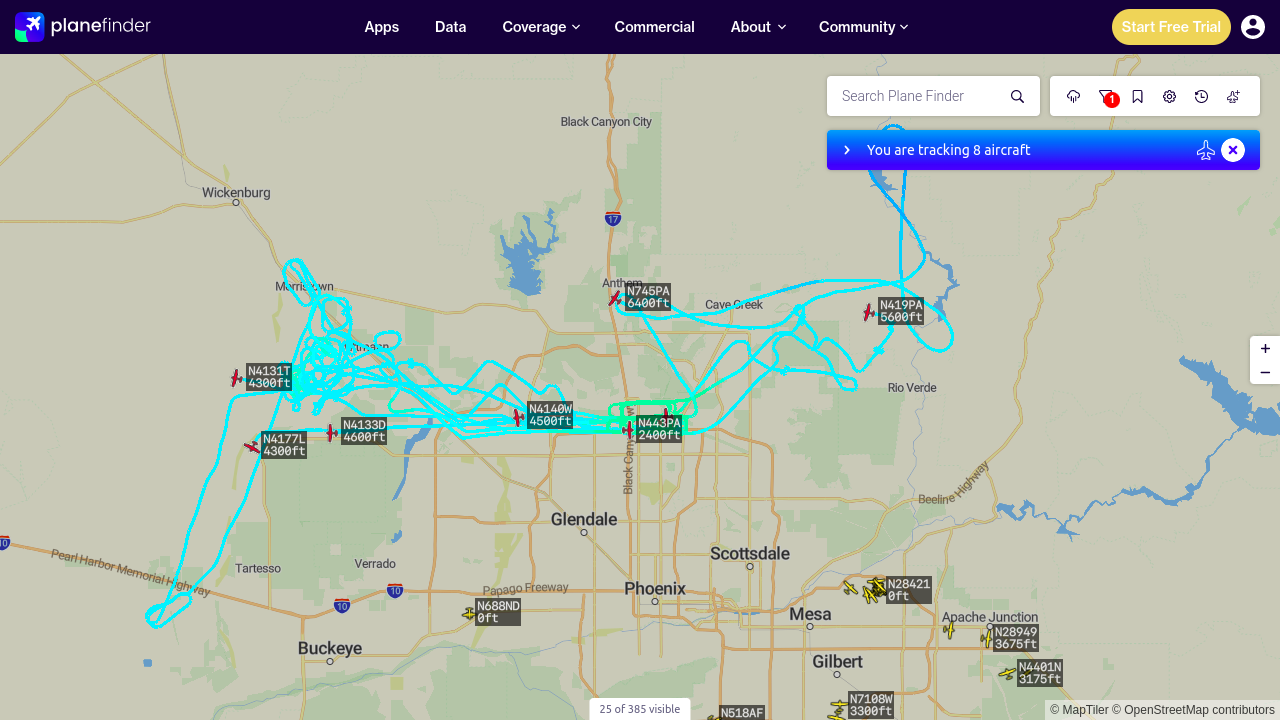Dismiss the tracking aircraft banner
1280x720 pixels.
tap(1233, 150)
